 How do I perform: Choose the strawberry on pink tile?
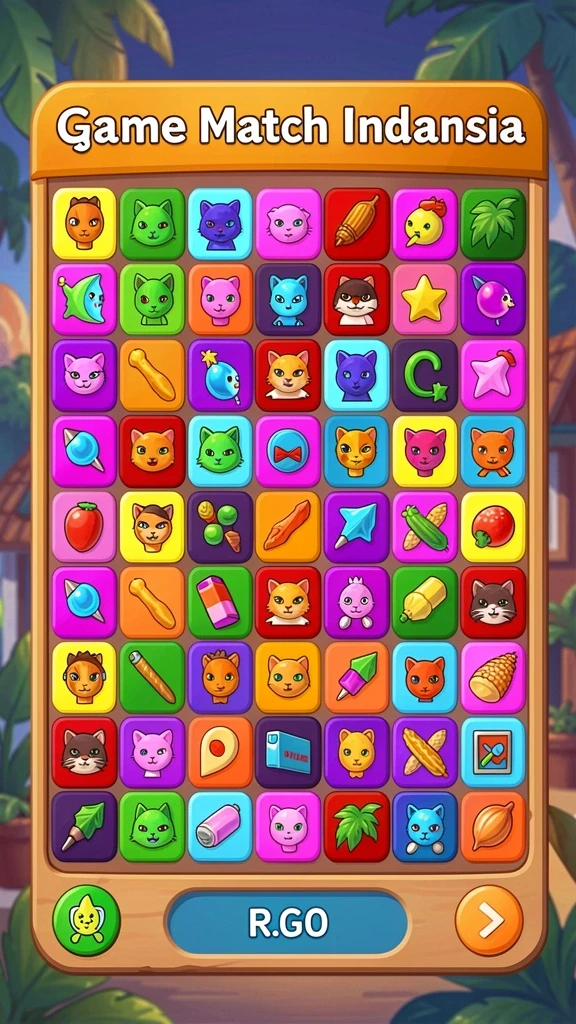[84, 526]
